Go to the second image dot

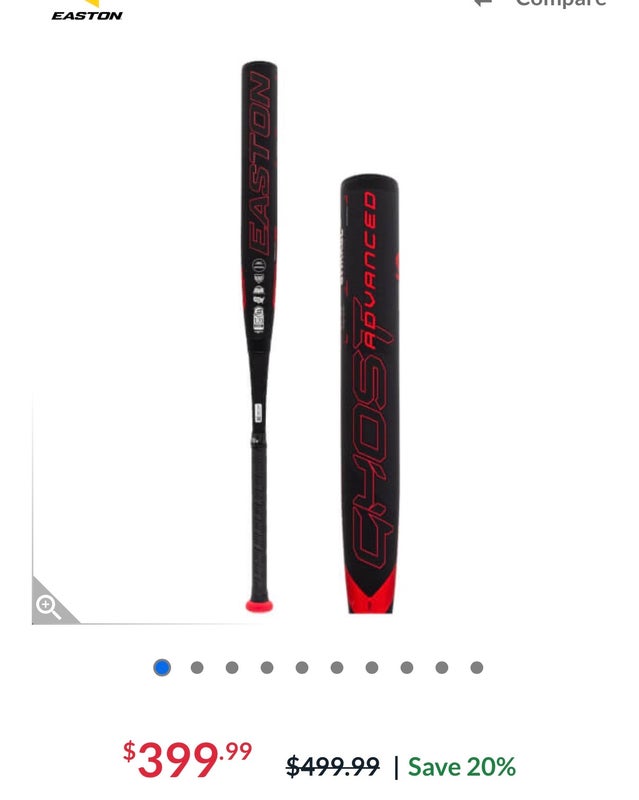(197, 668)
